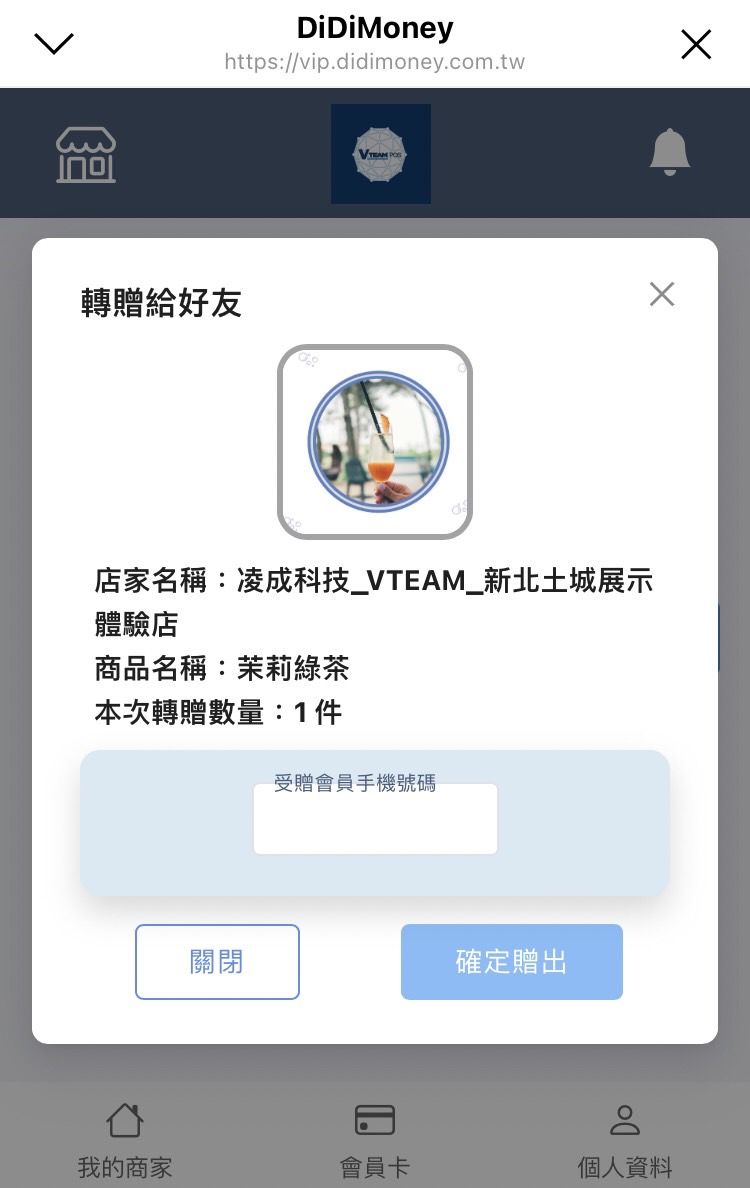Tap the VTEAM POS logo

(380, 153)
